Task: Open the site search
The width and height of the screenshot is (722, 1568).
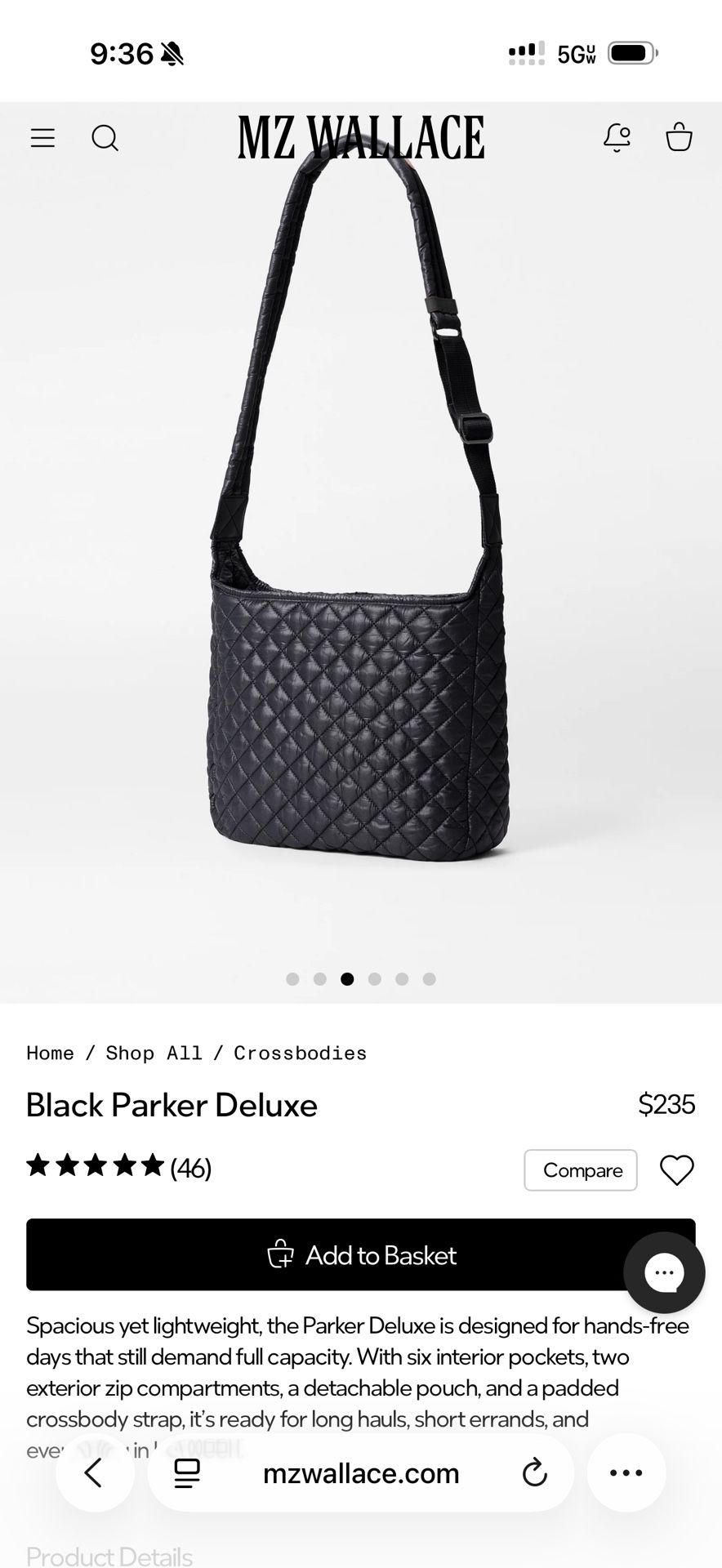Action: [x=105, y=137]
